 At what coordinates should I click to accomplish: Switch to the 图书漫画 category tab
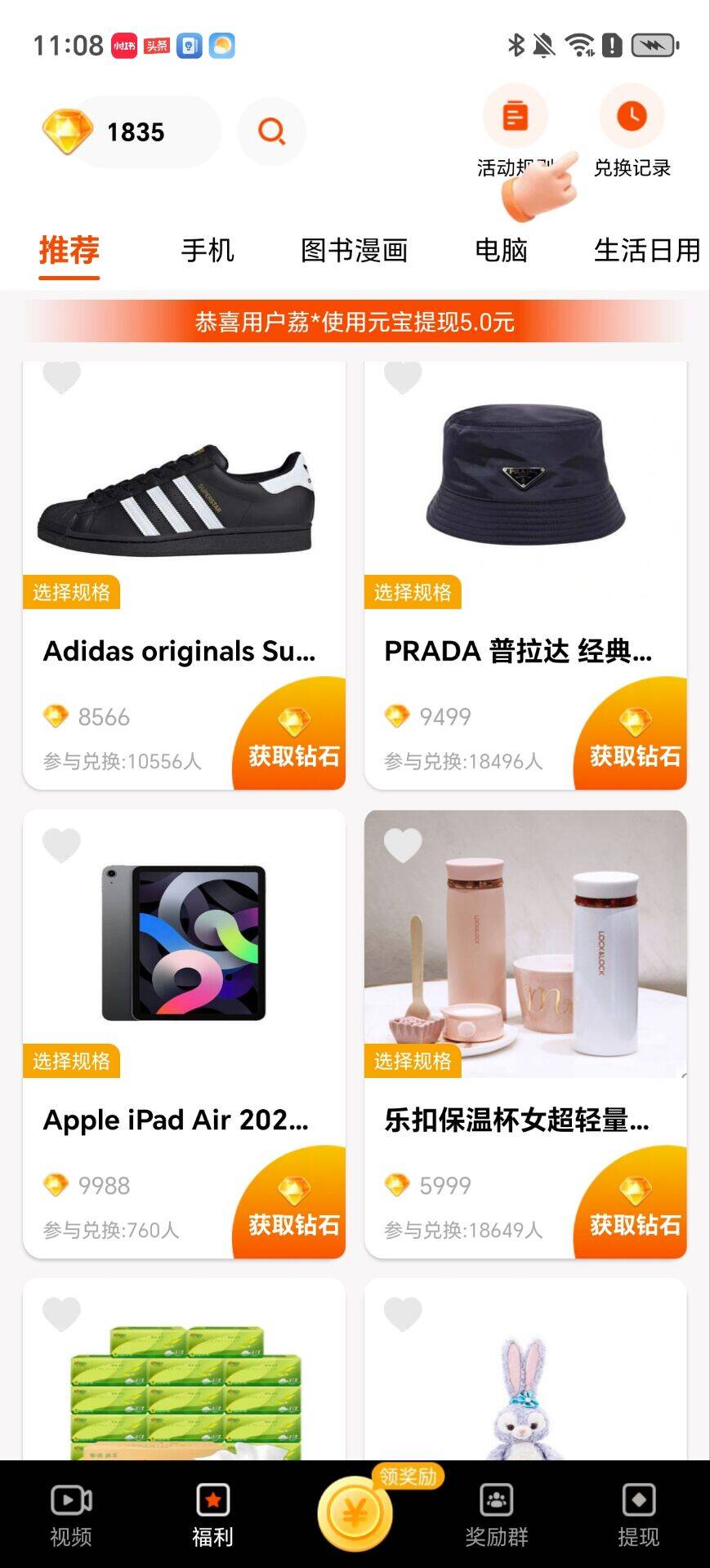pos(354,250)
